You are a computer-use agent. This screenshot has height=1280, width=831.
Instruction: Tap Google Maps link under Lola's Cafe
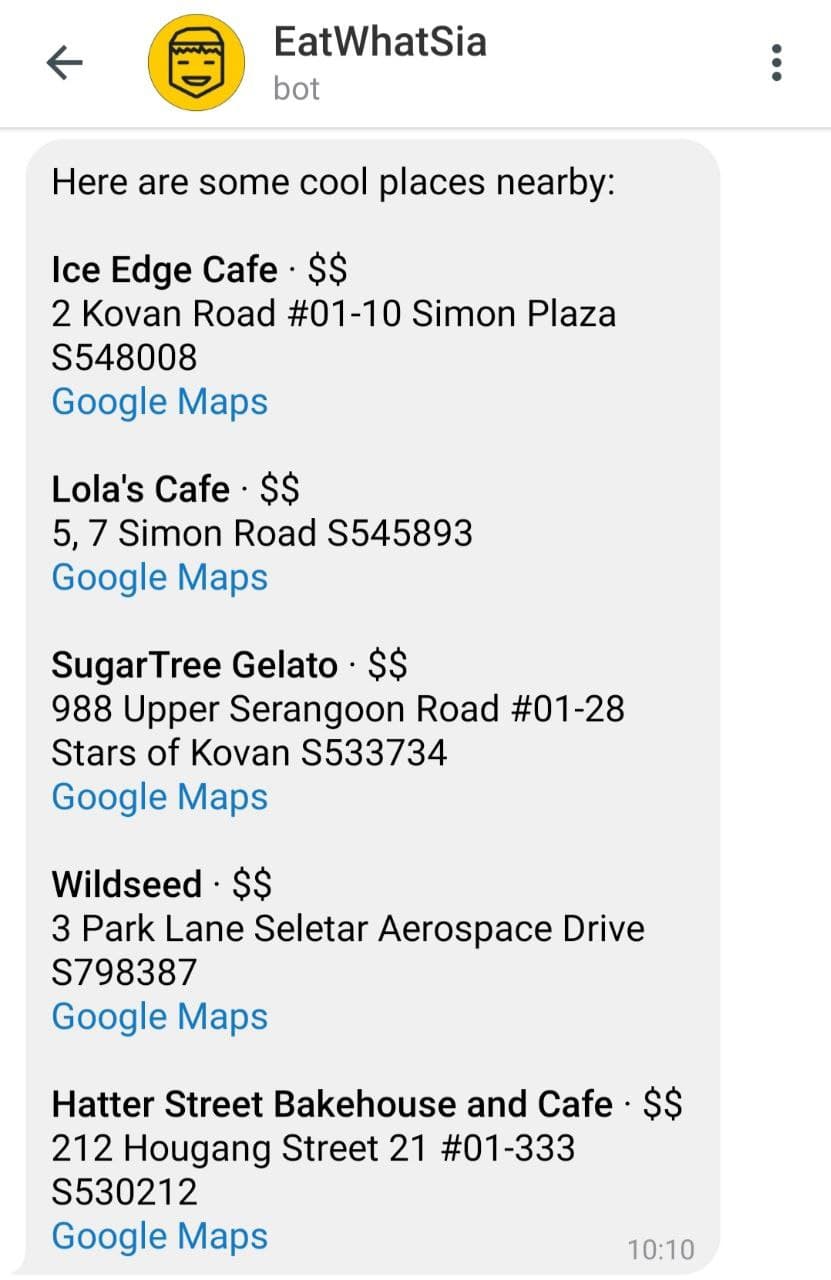pos(160,578)
